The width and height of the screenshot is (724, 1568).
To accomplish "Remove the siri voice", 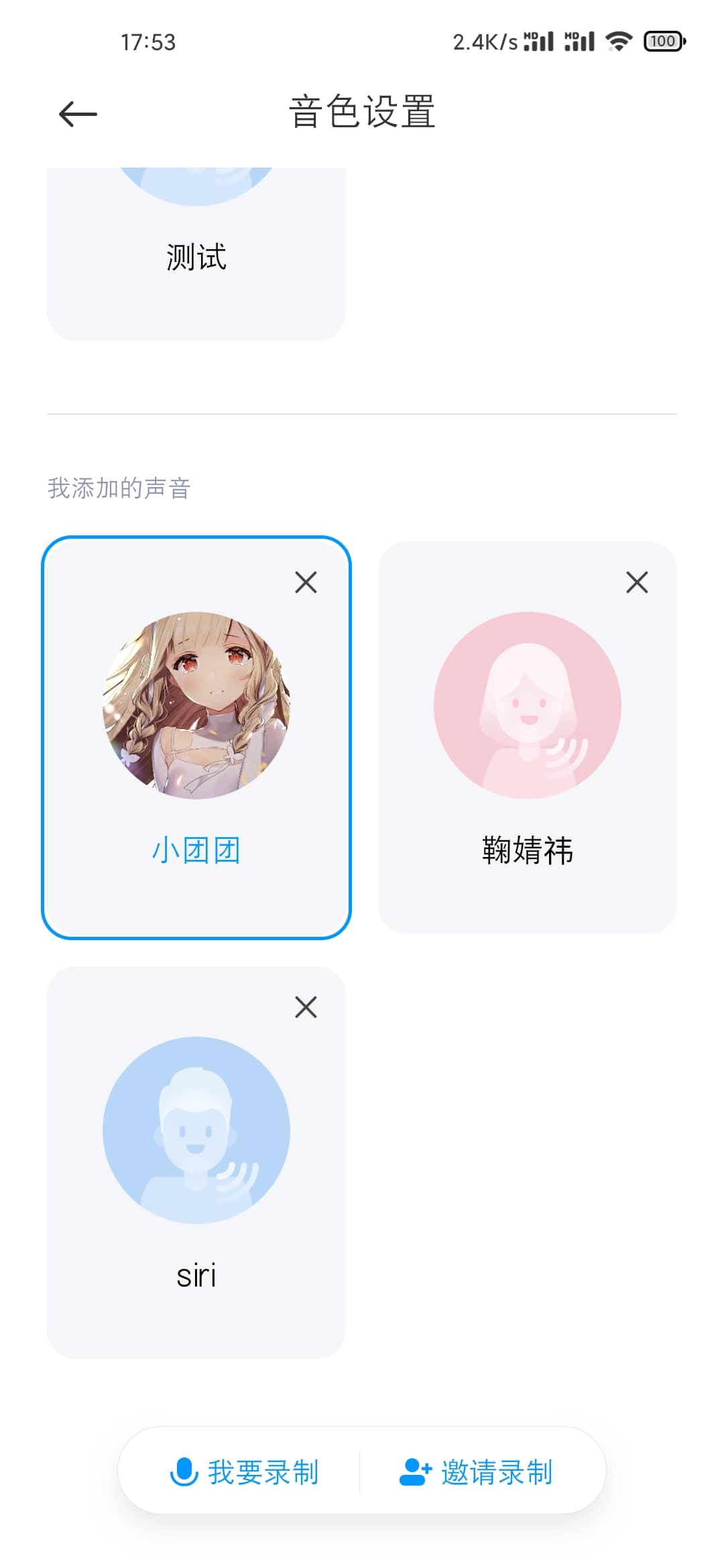I will coord(306,1007).
